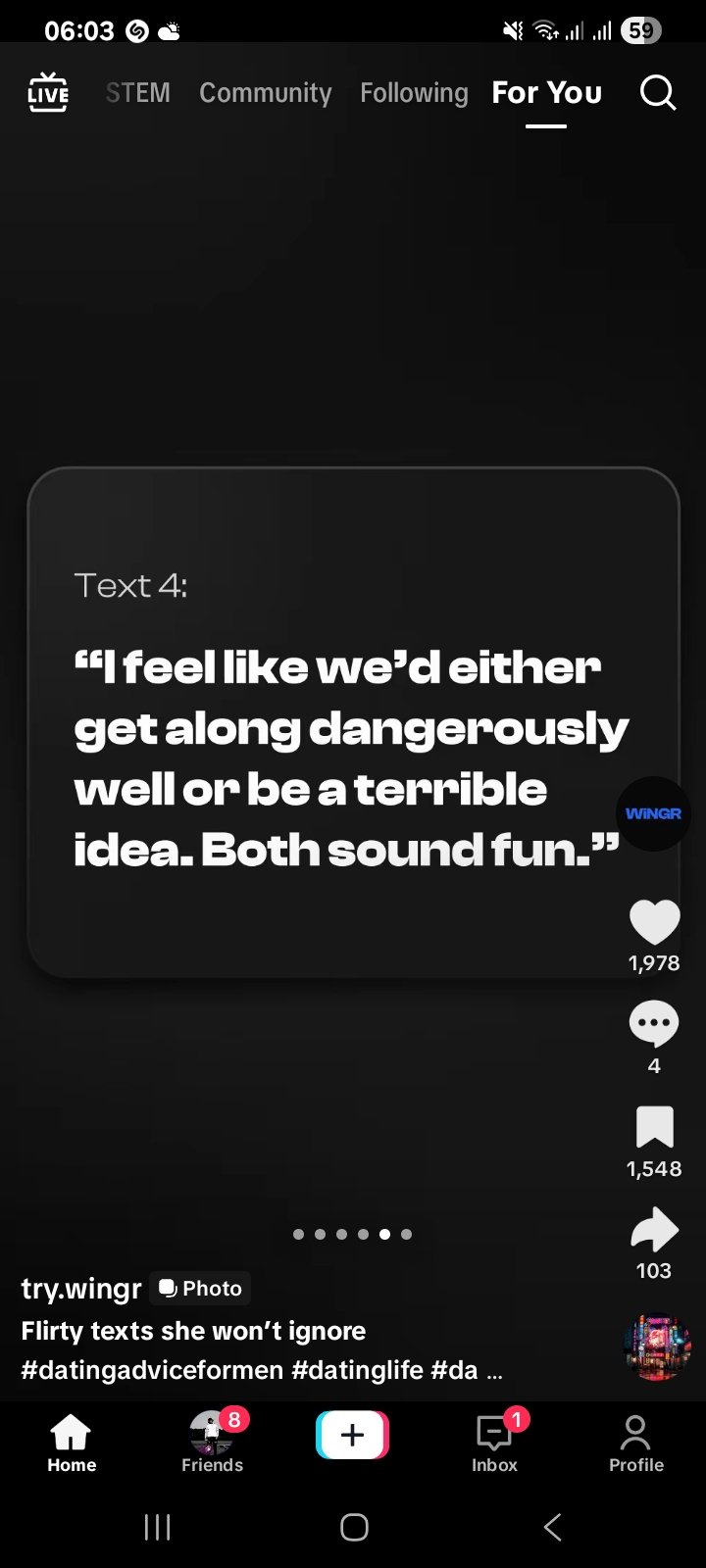This screenshot has width=706, height=1568.
Task: Go to the Home tab
Action: (72, 1444)
